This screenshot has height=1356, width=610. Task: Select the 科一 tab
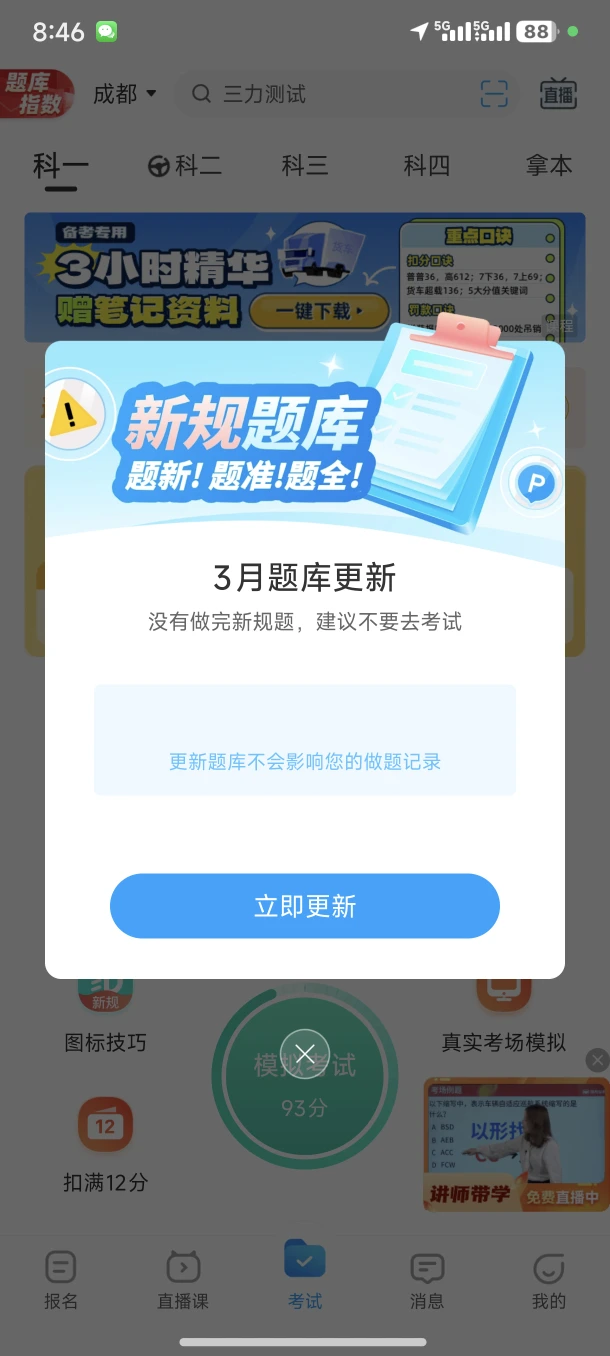pyautogui.click(x=61, y=166)
